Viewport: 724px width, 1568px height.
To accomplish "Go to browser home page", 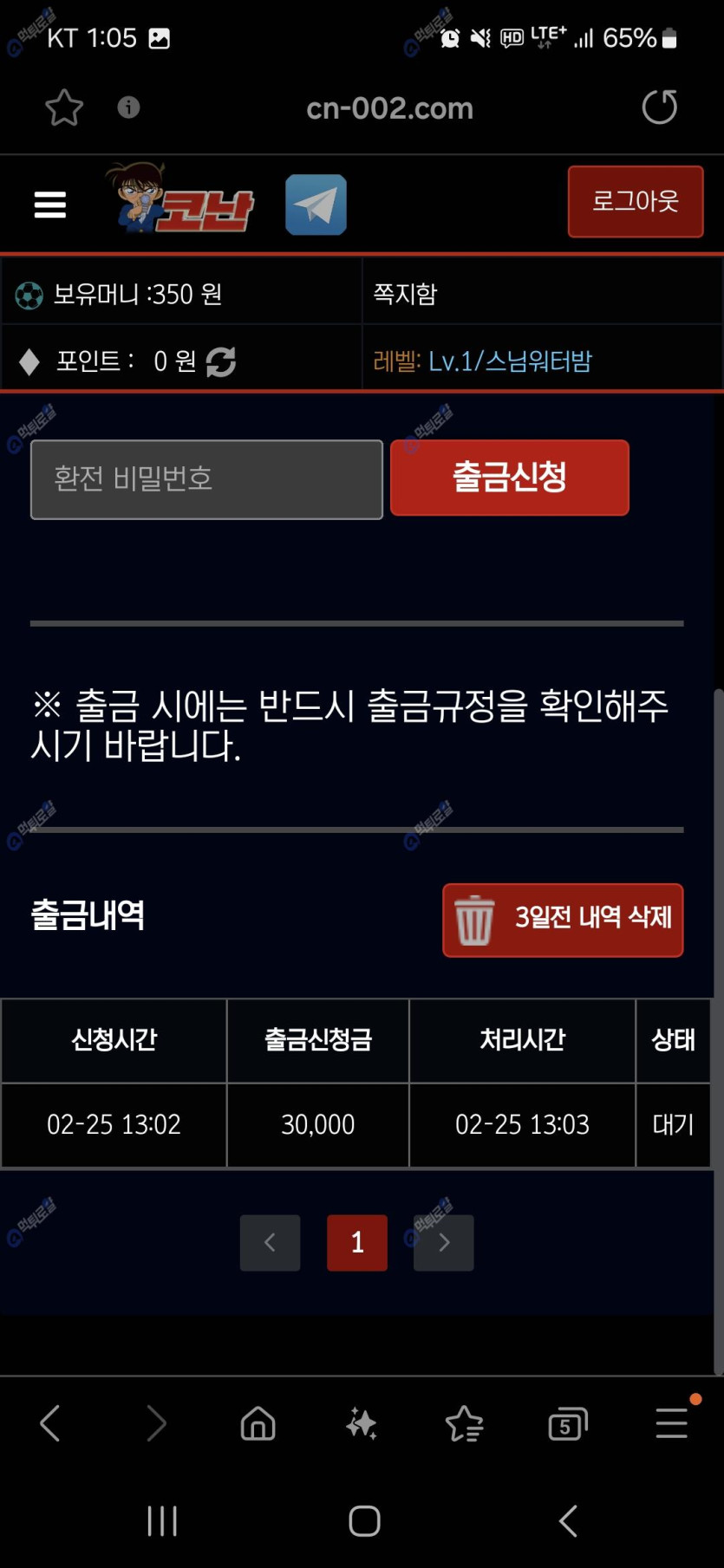I will [258, 1422].
